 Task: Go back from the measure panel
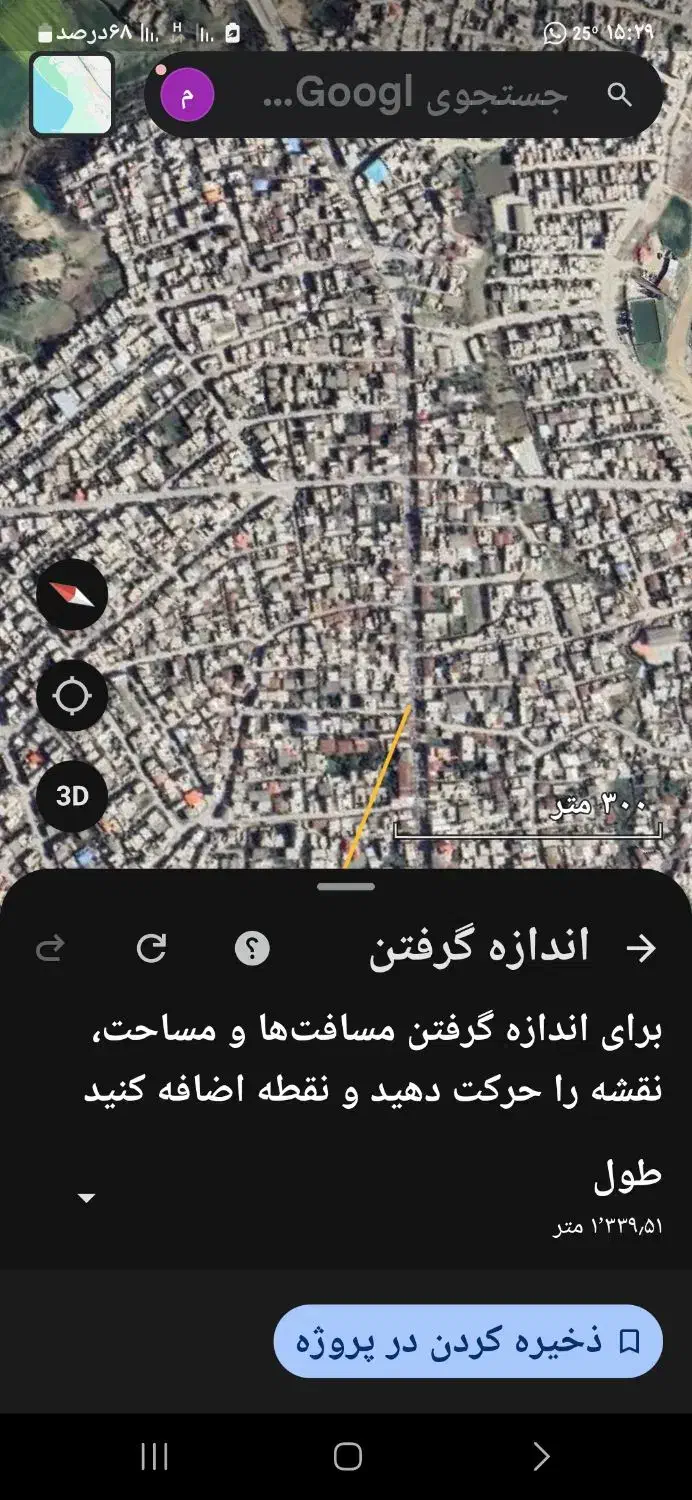tap(640, 948)
